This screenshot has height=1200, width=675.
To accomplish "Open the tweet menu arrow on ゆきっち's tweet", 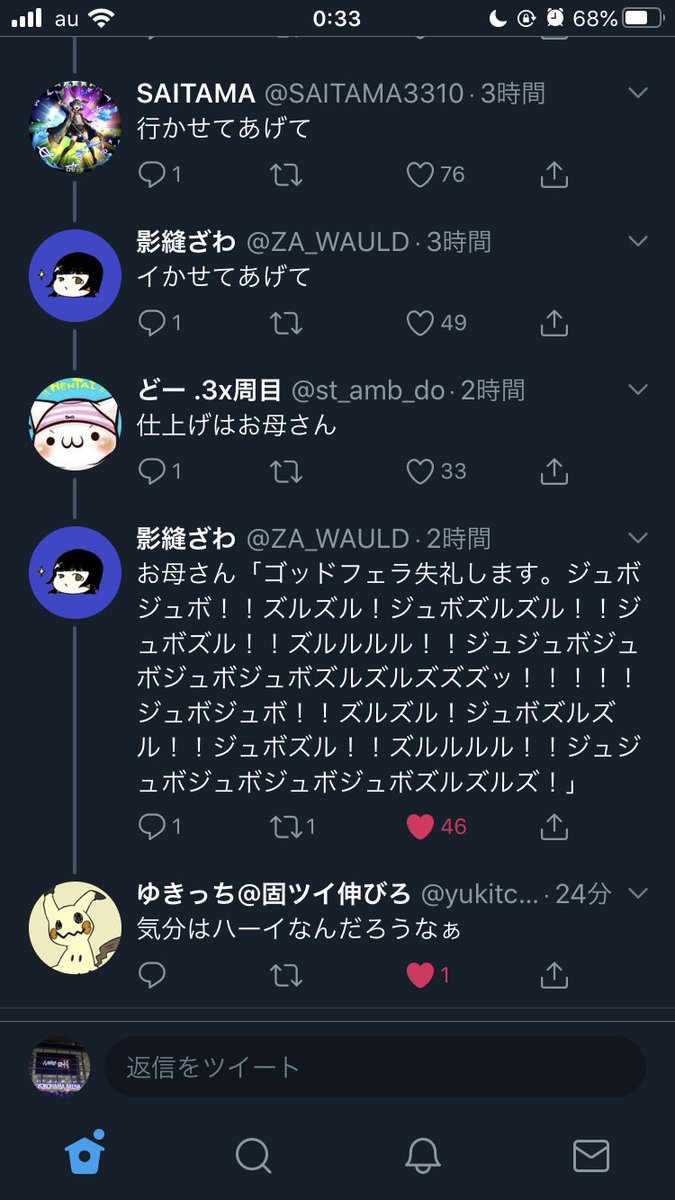I will (x=638, y=893).
